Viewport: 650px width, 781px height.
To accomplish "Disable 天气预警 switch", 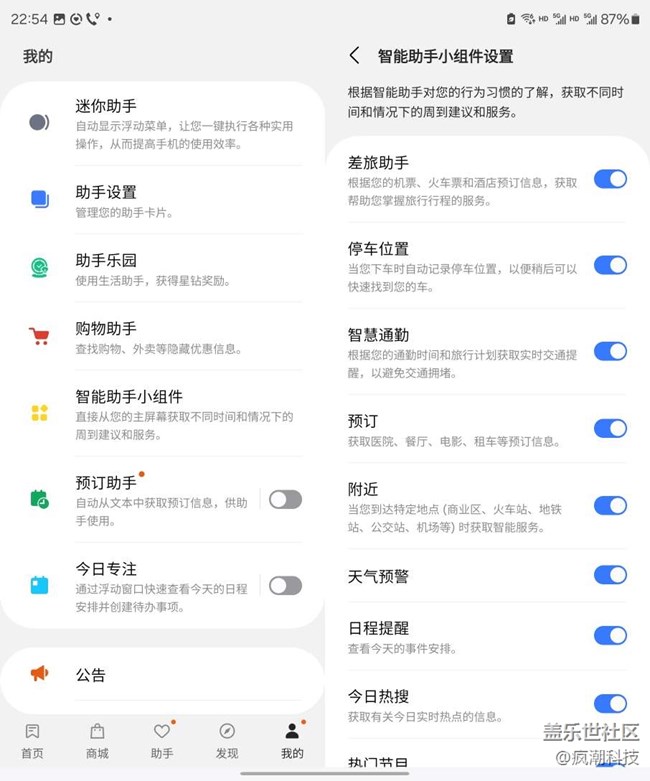I will pos(610,575).
